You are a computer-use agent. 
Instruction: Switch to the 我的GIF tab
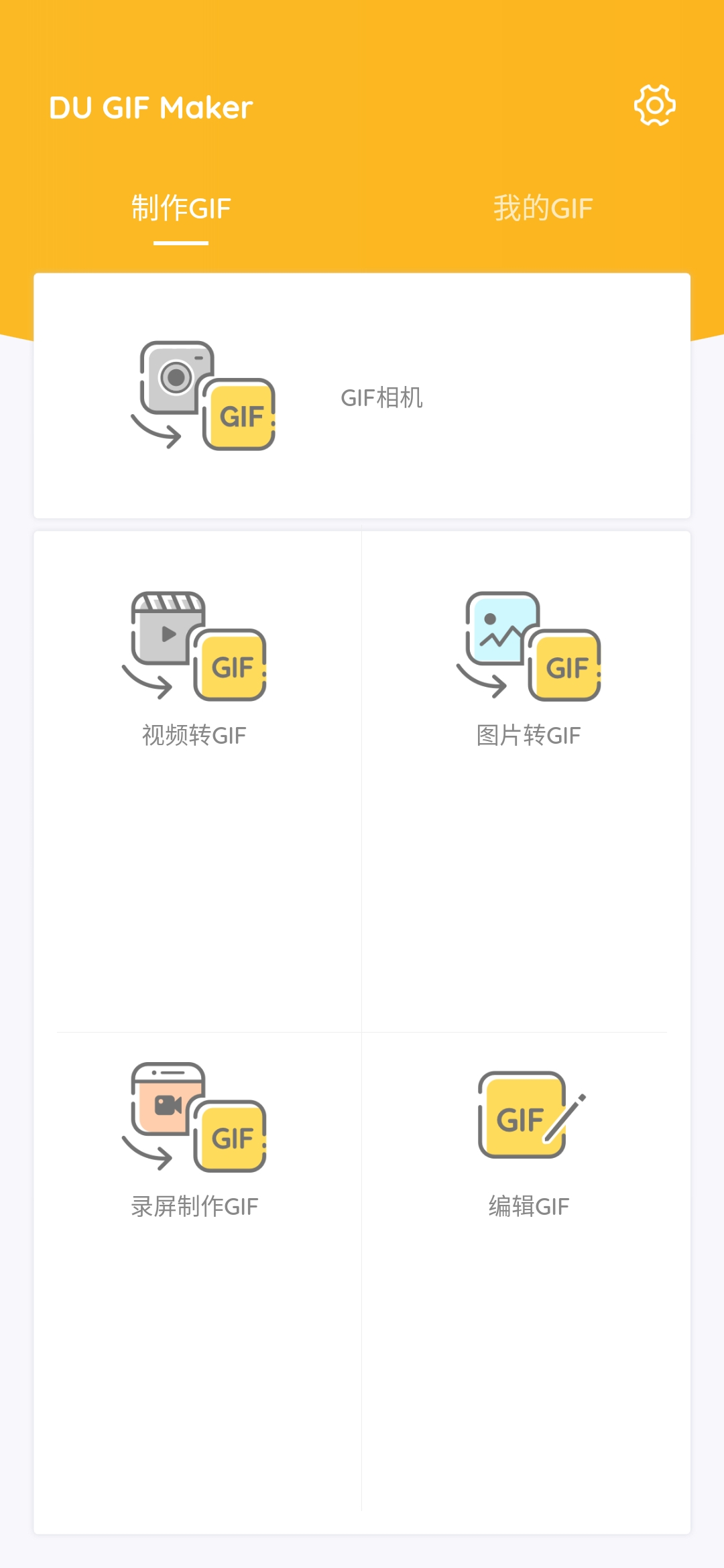(x=543, y=208)
